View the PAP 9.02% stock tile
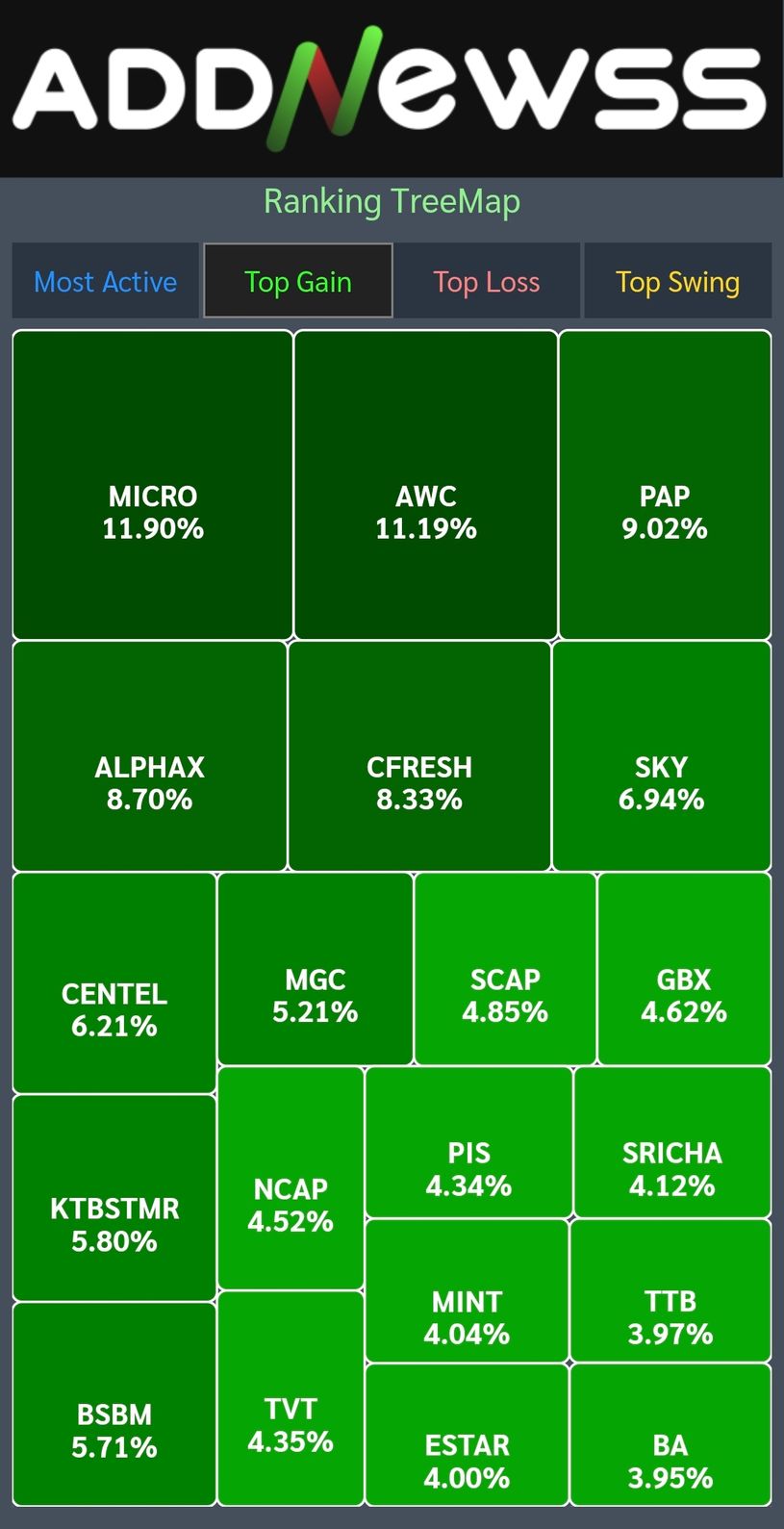Viewport: 784px width, 1529px height. coord(665,485)
